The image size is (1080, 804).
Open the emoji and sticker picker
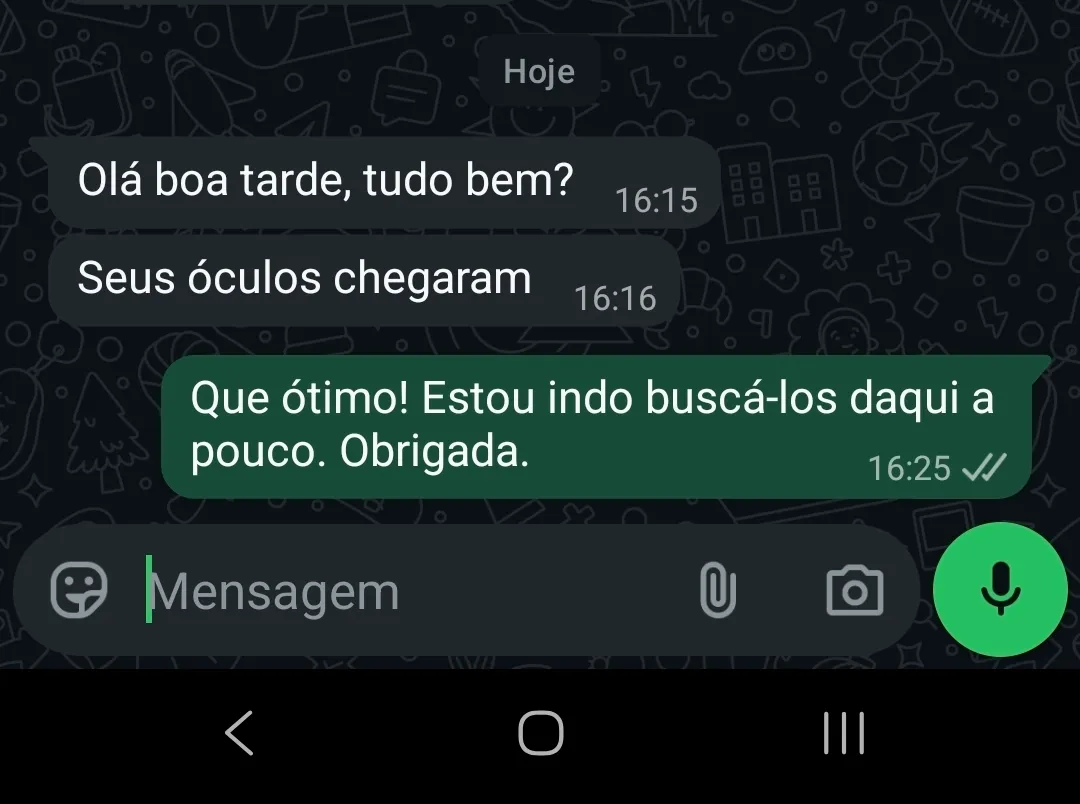click(79, 590)
